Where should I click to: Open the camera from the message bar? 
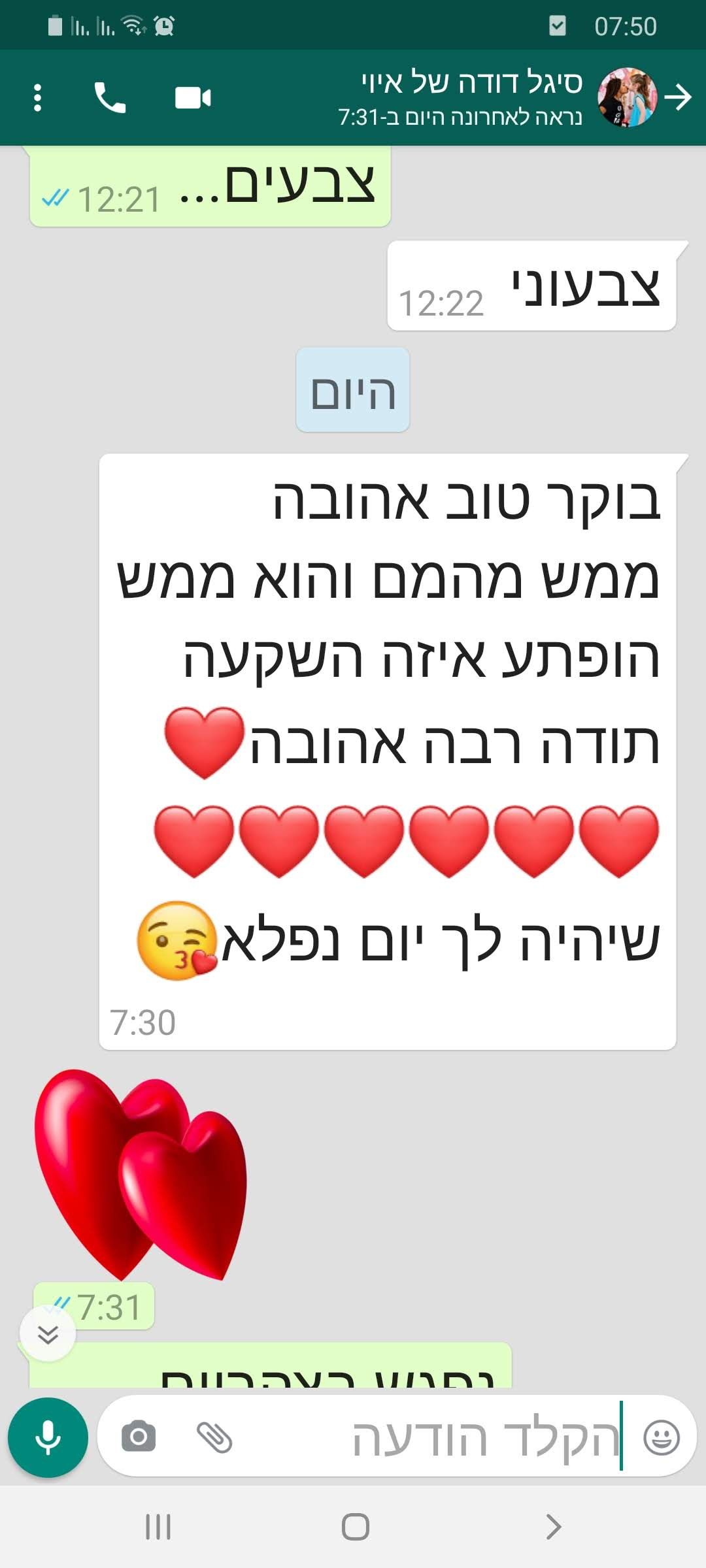tap(139, 1437)
